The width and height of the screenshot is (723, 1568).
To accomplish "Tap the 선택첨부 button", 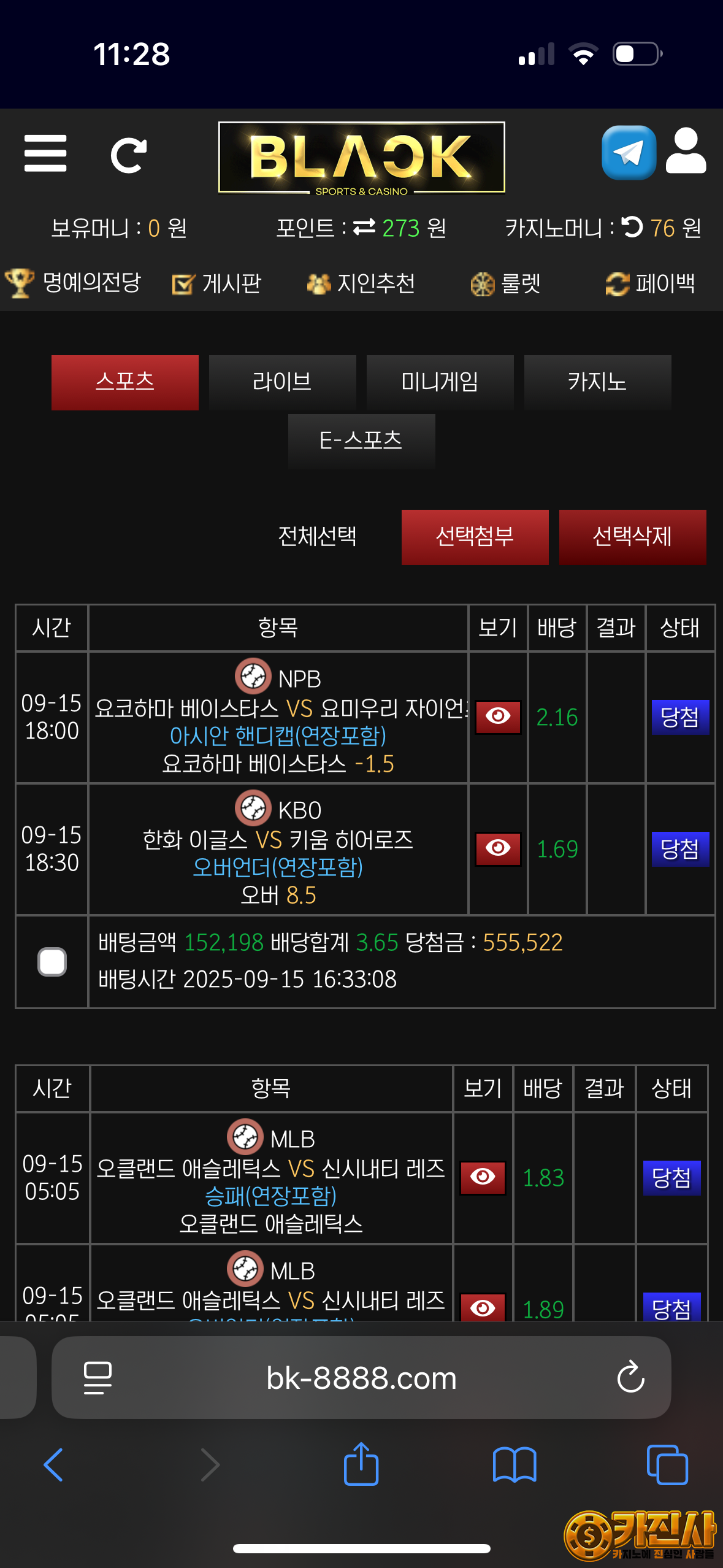I will 475,537.
